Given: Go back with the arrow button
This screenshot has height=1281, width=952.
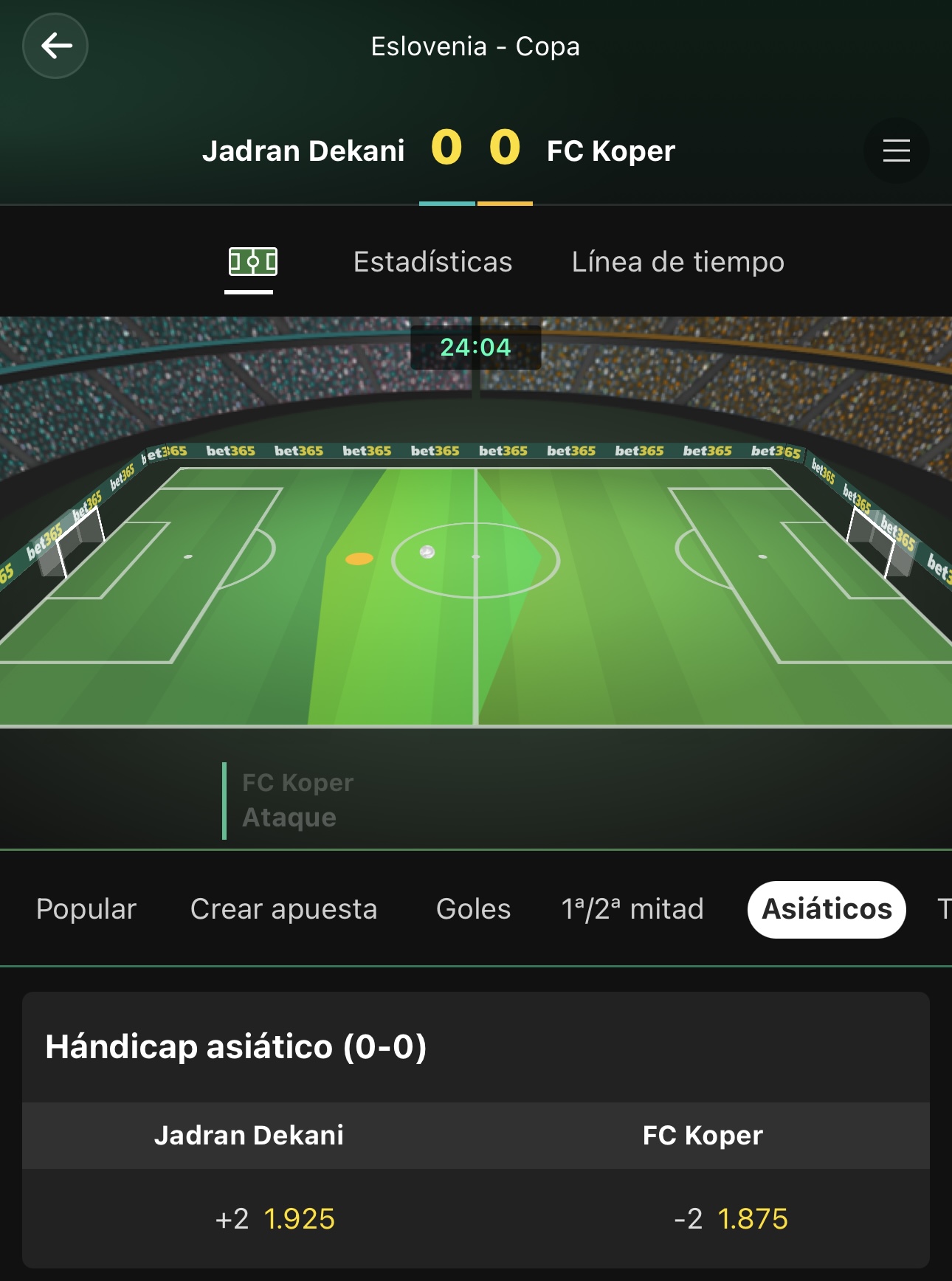Looking at the screenshot, I should pos(55,46).
